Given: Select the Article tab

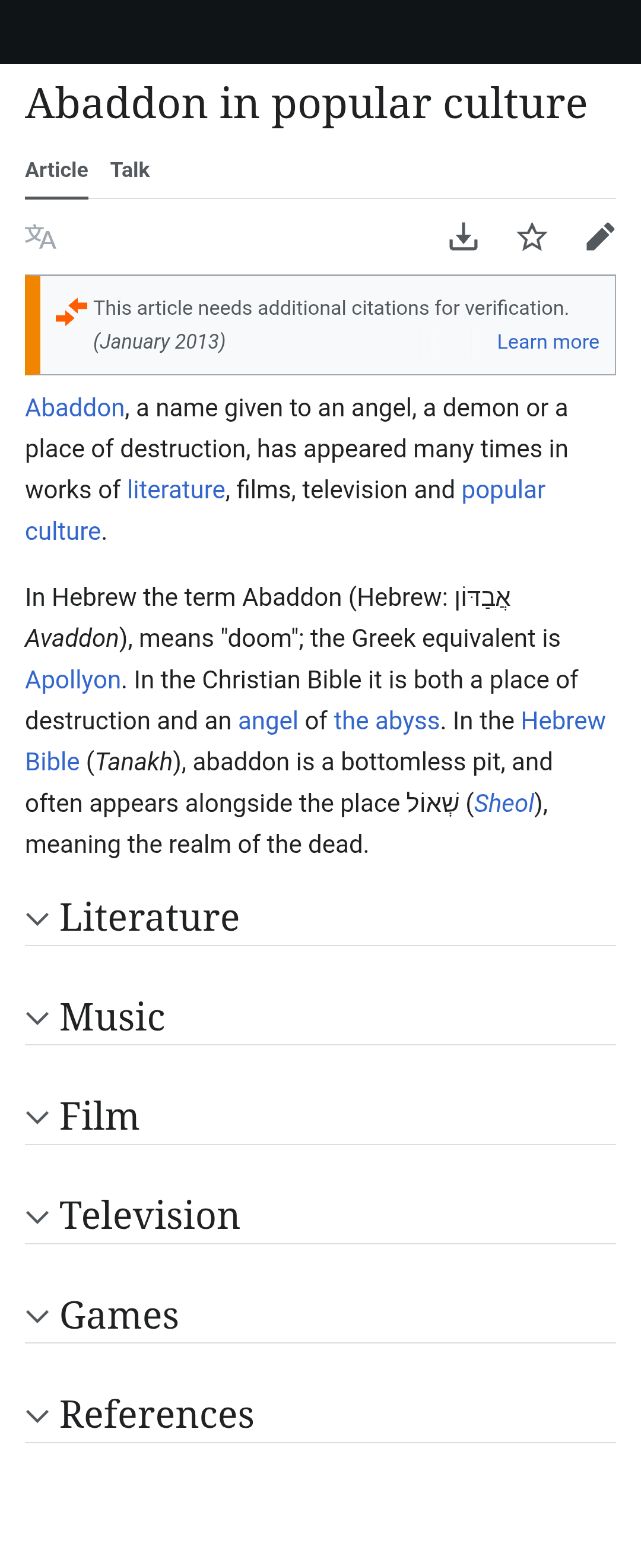Looking at the screenshot, I should pos(56,170).
